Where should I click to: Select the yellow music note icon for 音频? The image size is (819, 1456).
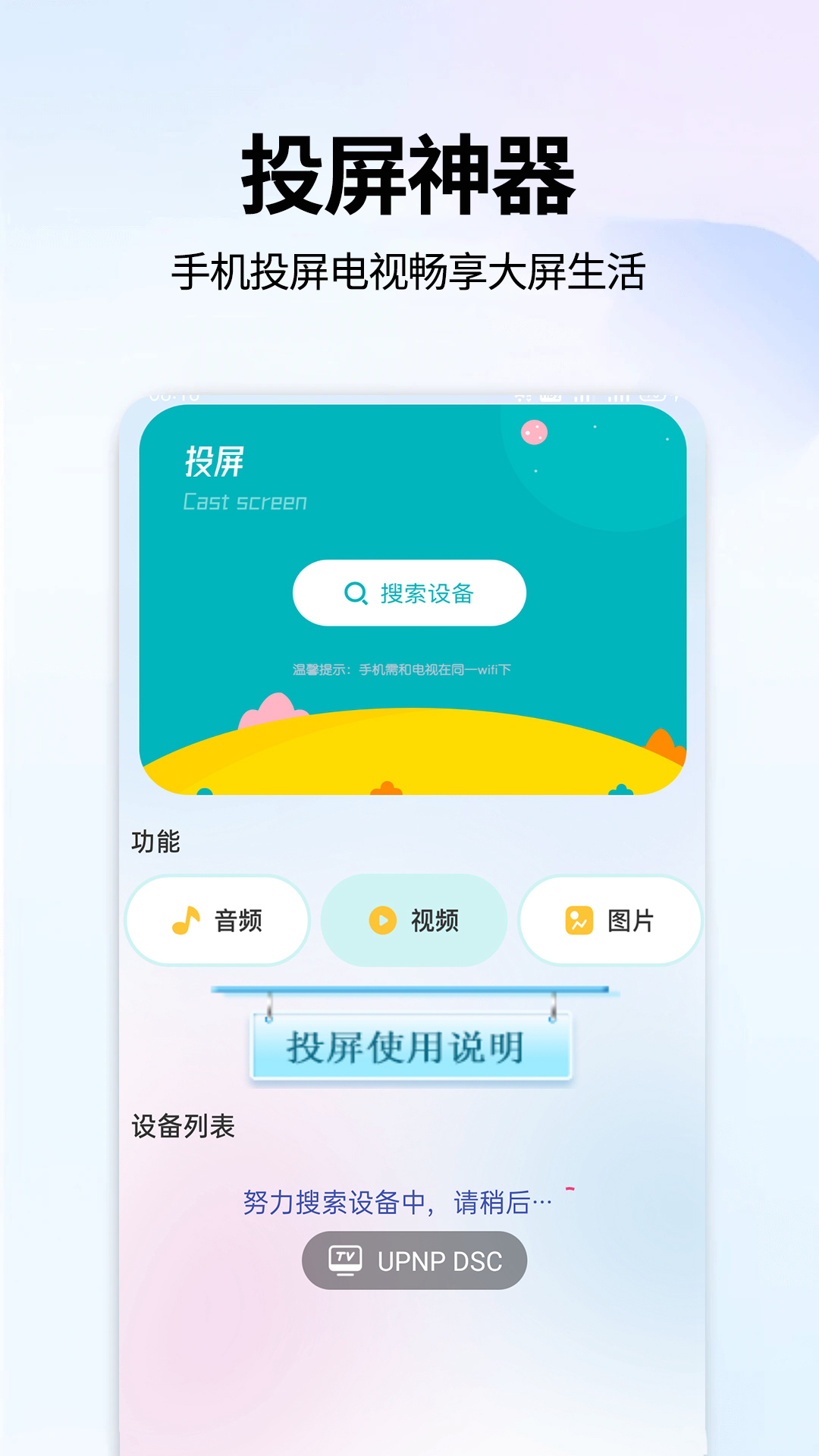pyautogui.click(x=184, y=920)
